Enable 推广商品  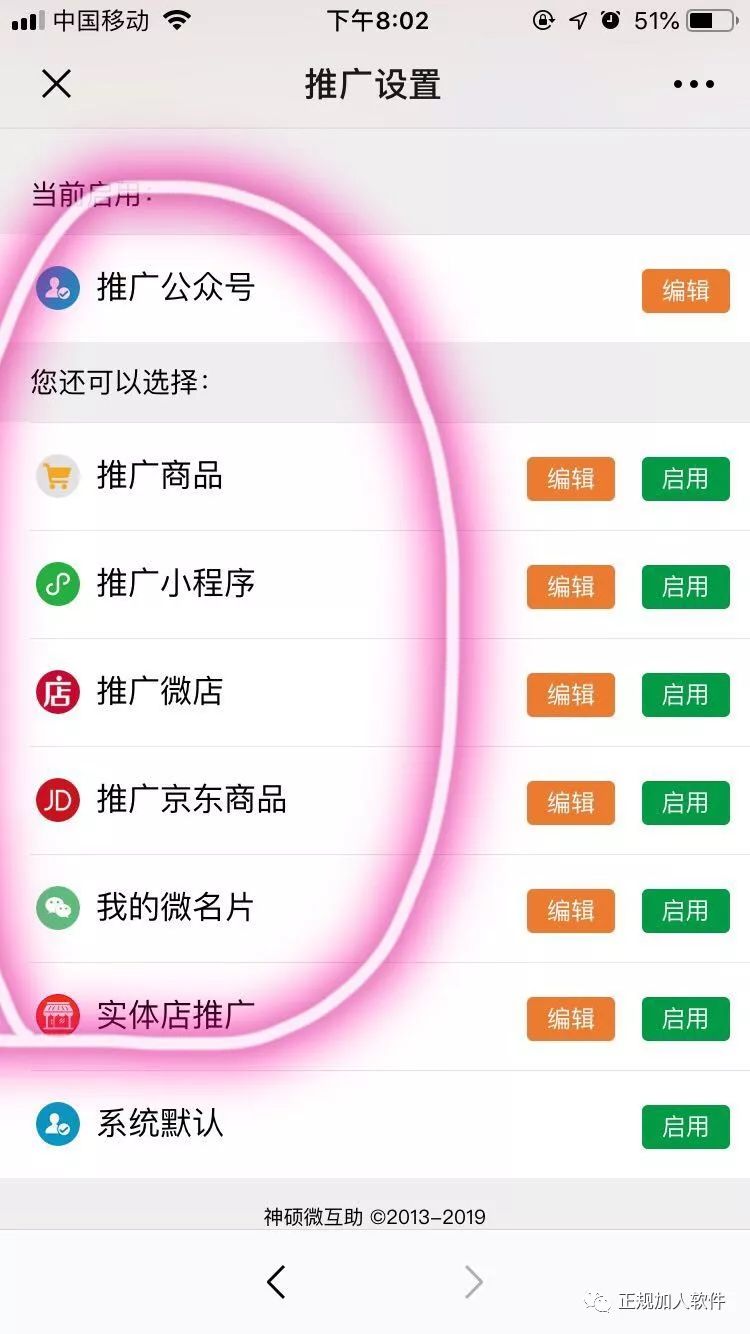point(685,479)
